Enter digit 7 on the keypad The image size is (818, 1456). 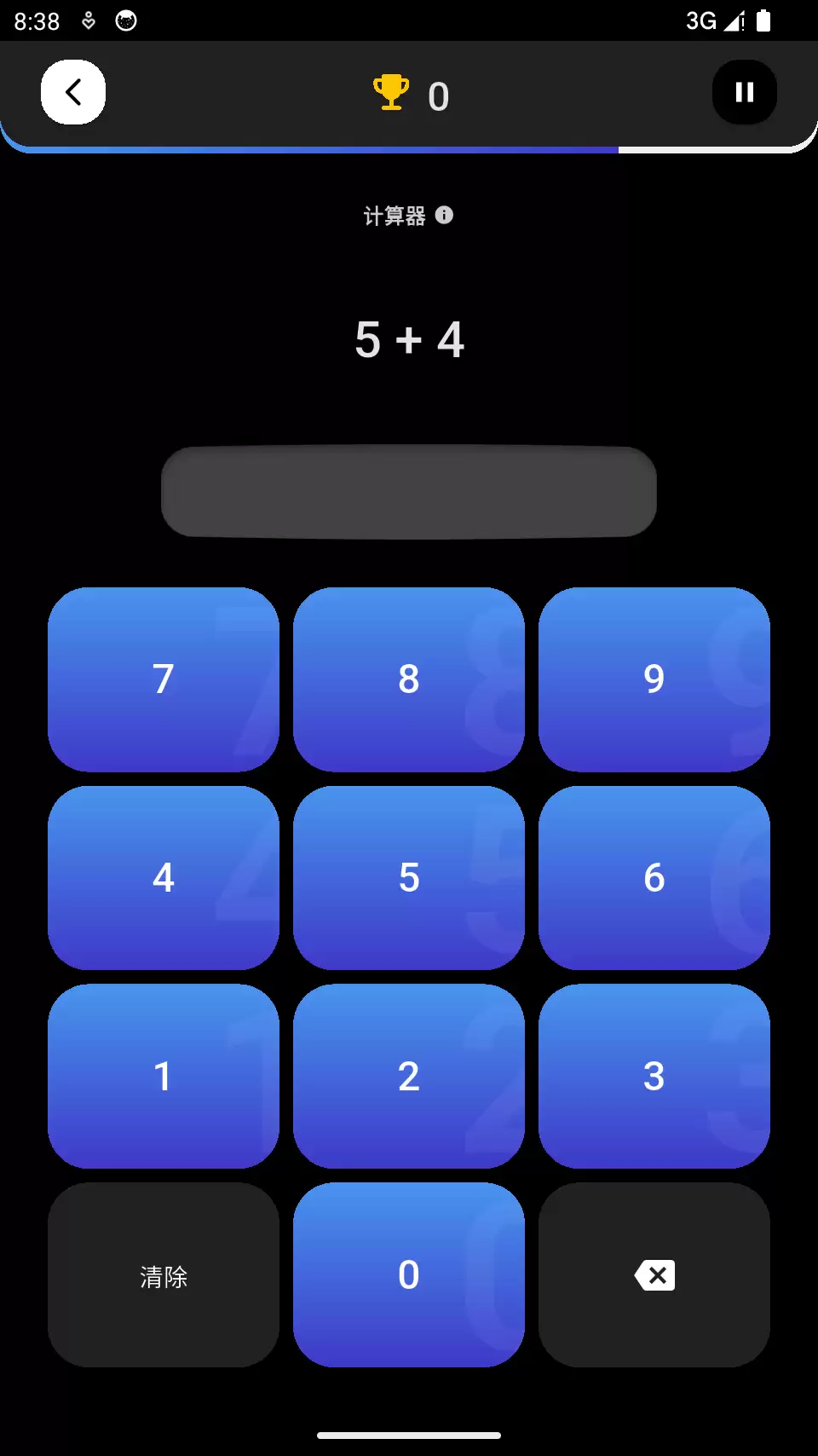[164, 679]
